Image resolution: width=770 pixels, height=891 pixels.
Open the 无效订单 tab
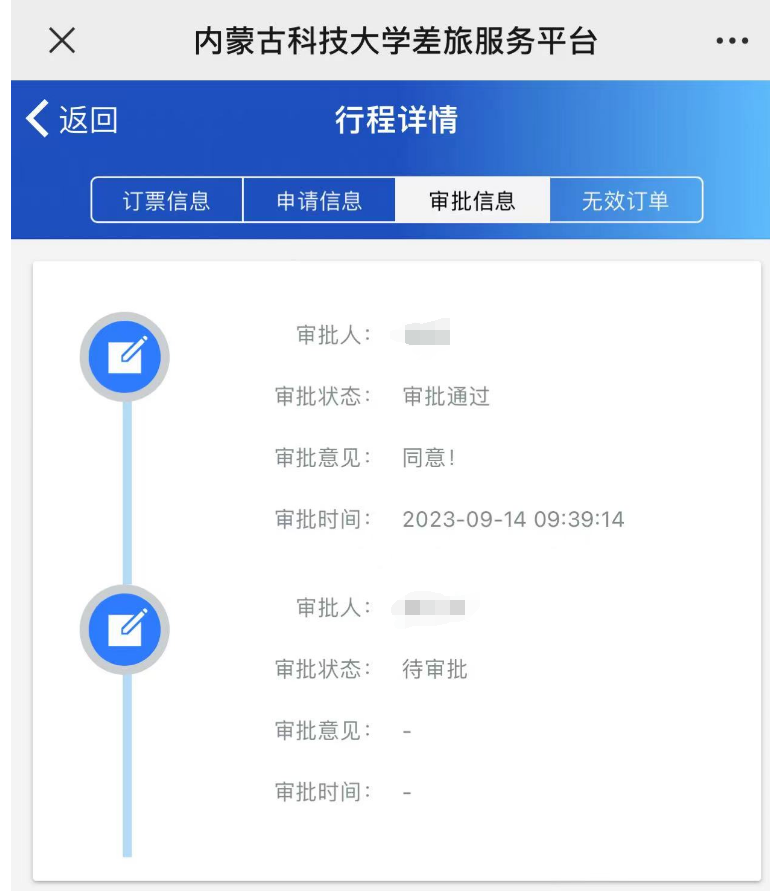[x=626, y=200]
